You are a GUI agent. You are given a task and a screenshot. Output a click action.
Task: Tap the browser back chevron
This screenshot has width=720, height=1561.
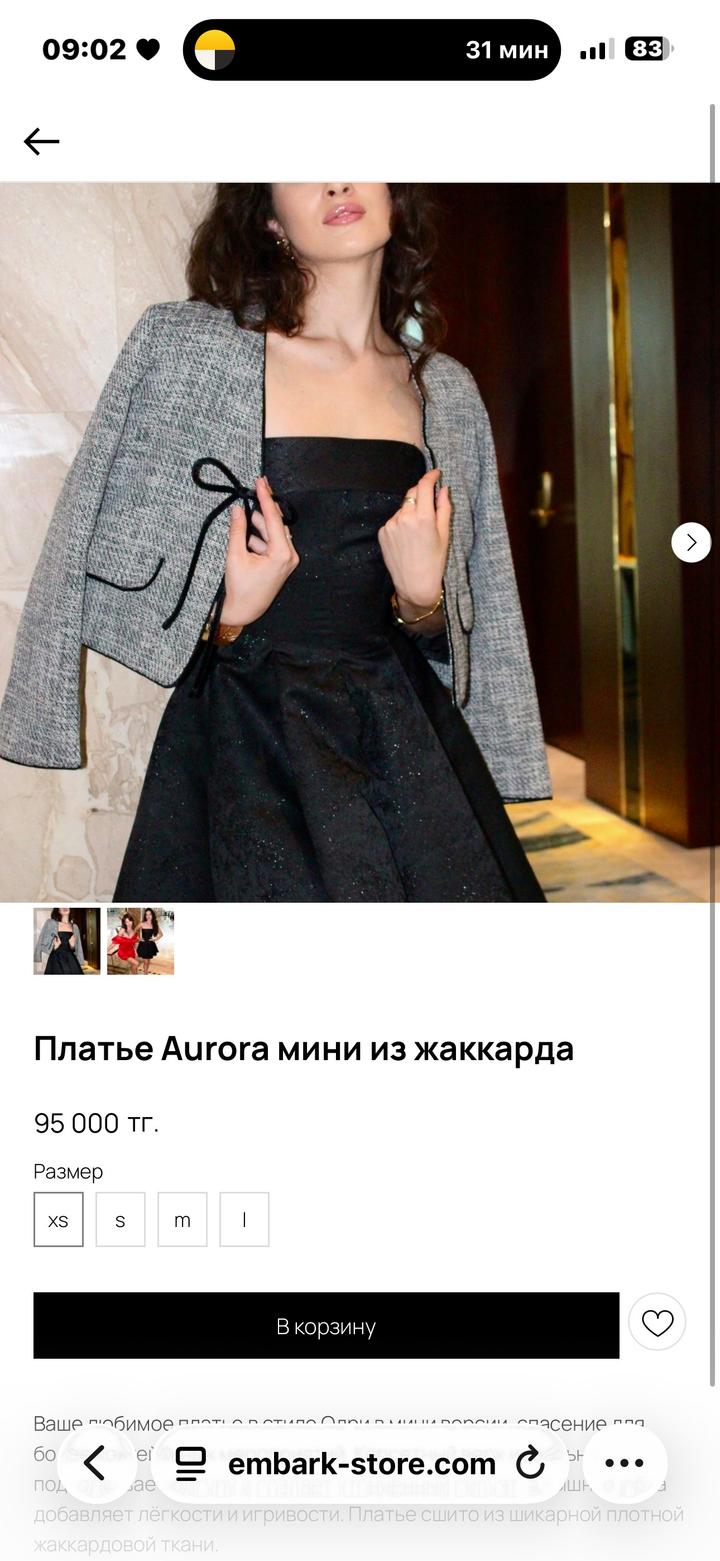96,1464
